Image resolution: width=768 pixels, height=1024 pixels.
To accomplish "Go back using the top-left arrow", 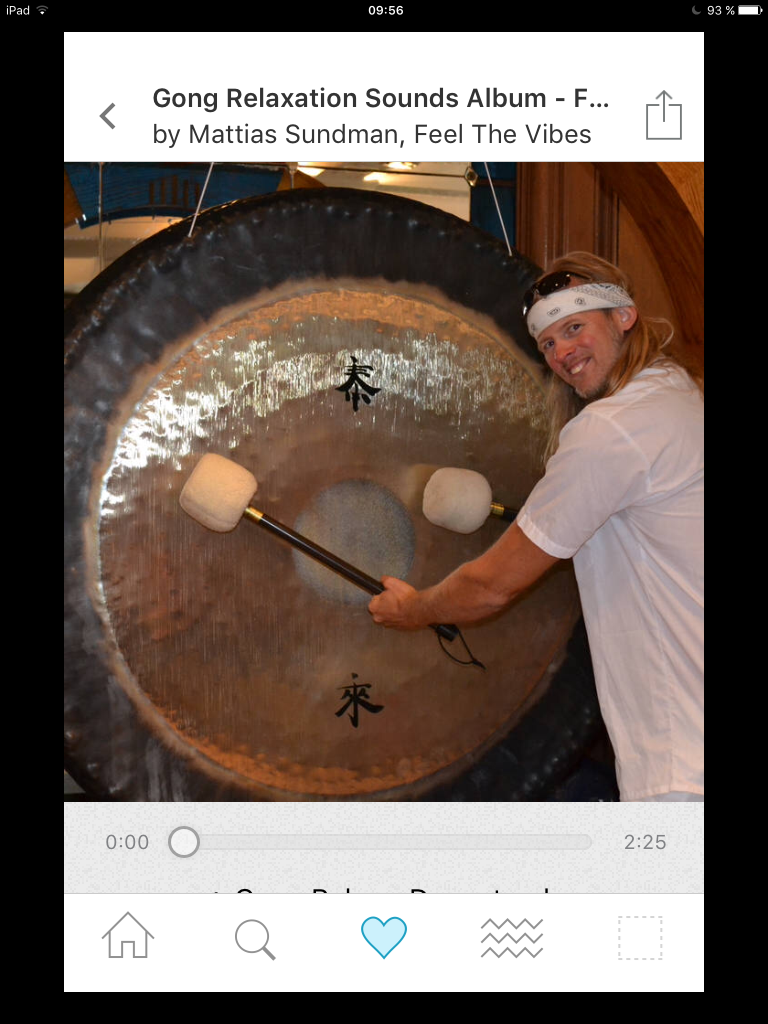I will click(108, 116).
